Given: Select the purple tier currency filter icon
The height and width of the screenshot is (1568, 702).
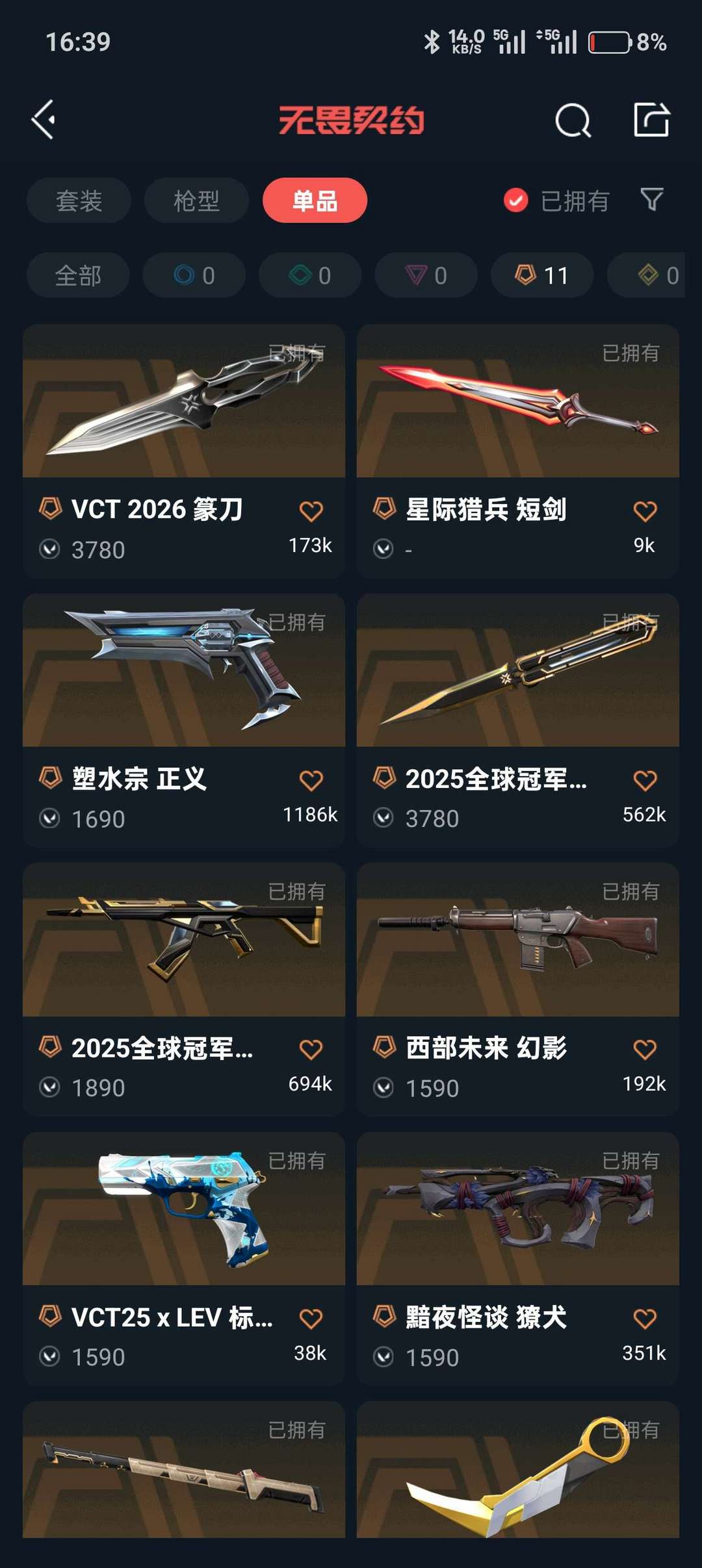Looking at the screenshot, I should pyautogui.click(x=426, y=275).
